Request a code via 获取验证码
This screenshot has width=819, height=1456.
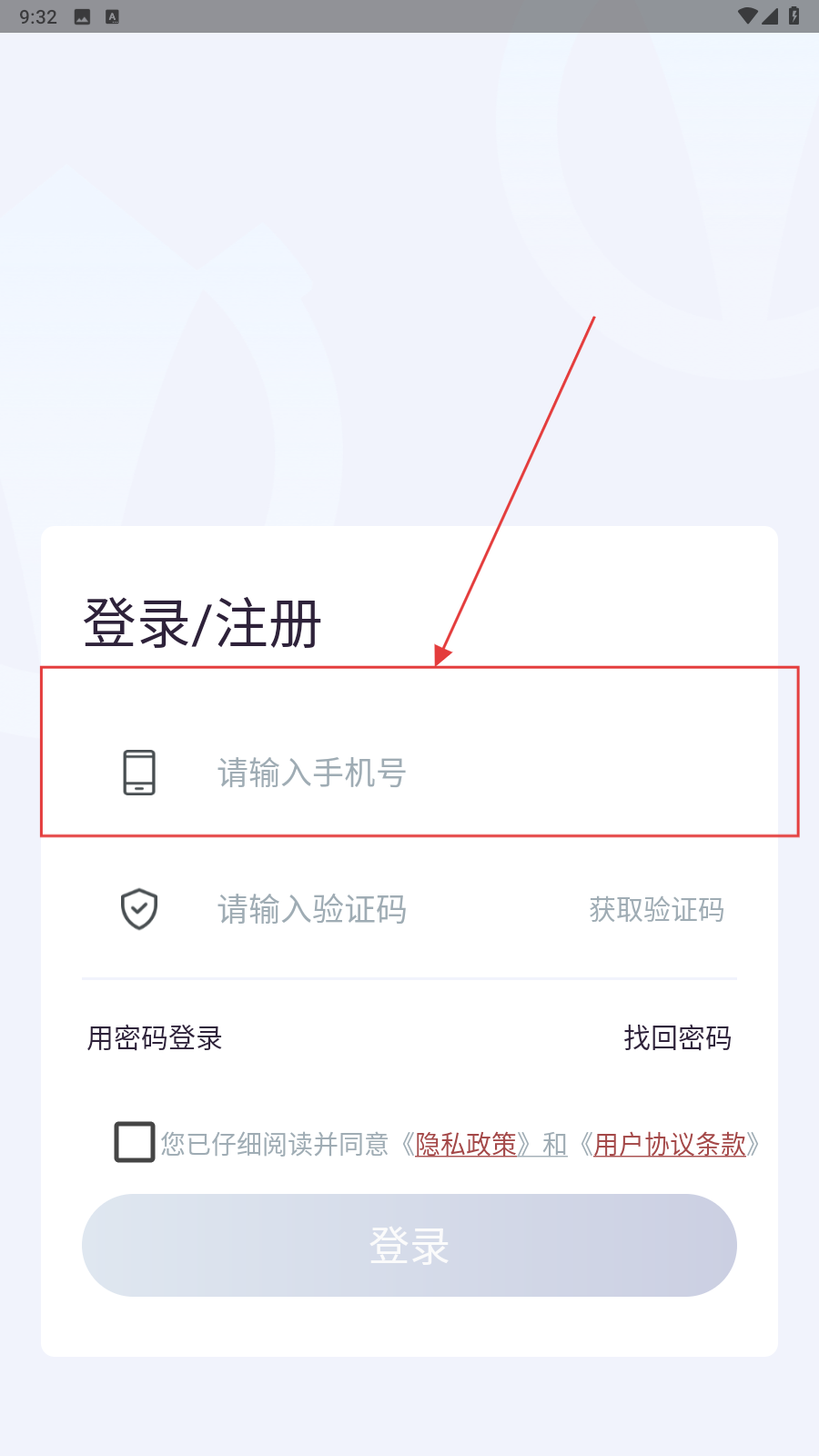[x=656, y=910]
